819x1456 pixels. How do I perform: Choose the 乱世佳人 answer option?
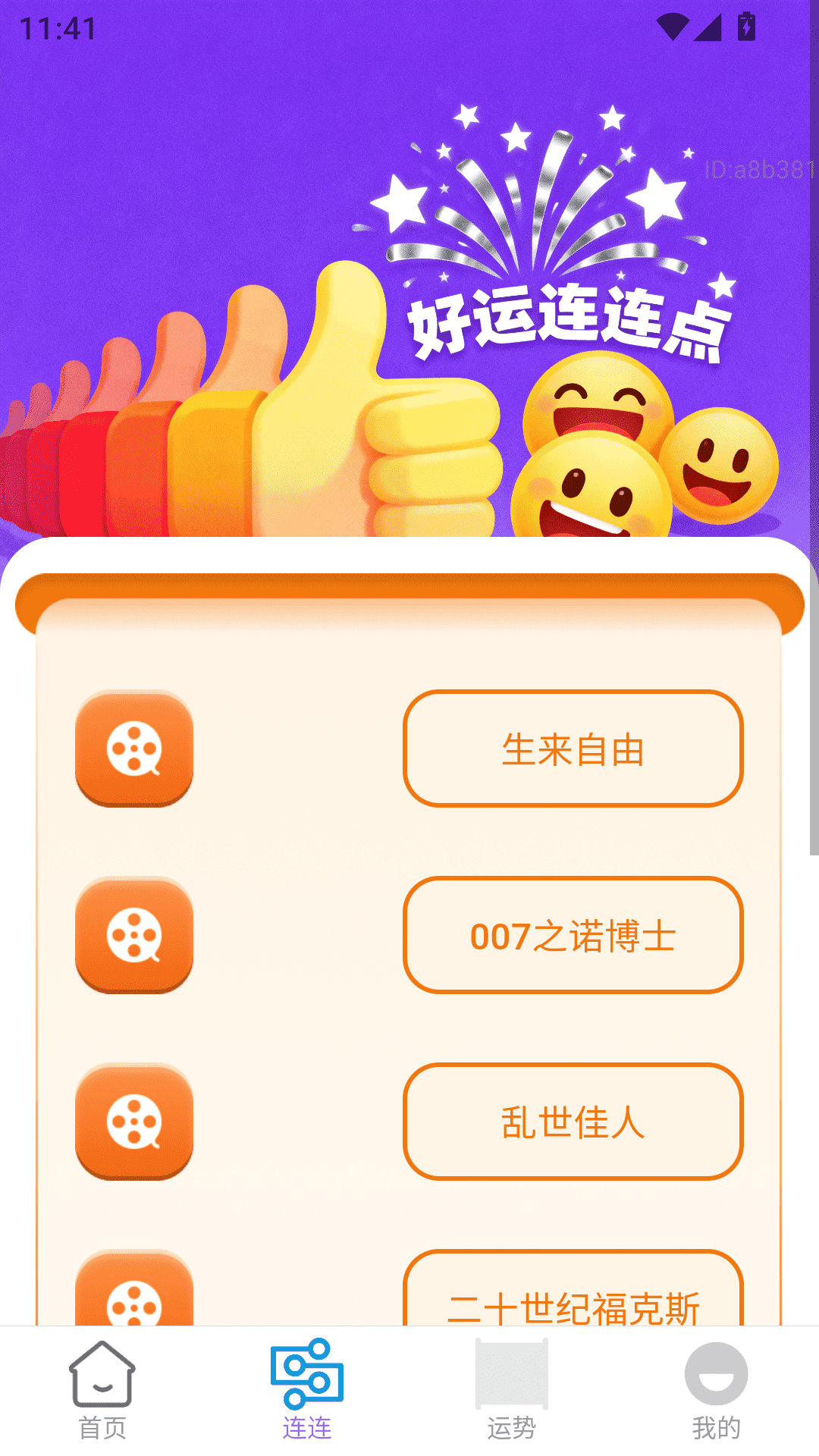tap(574, 1122)
